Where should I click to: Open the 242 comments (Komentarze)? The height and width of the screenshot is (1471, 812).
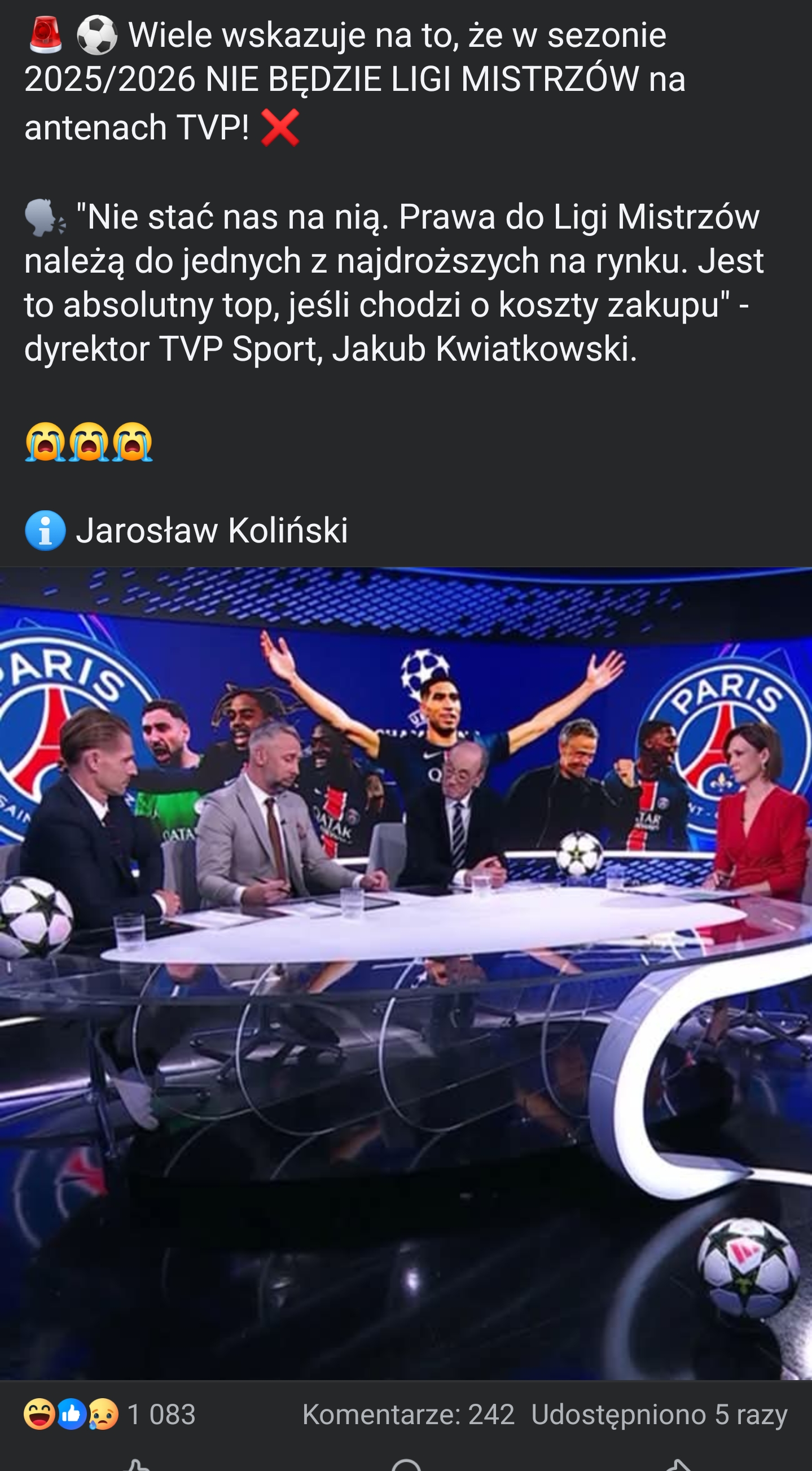point(409,1414)
